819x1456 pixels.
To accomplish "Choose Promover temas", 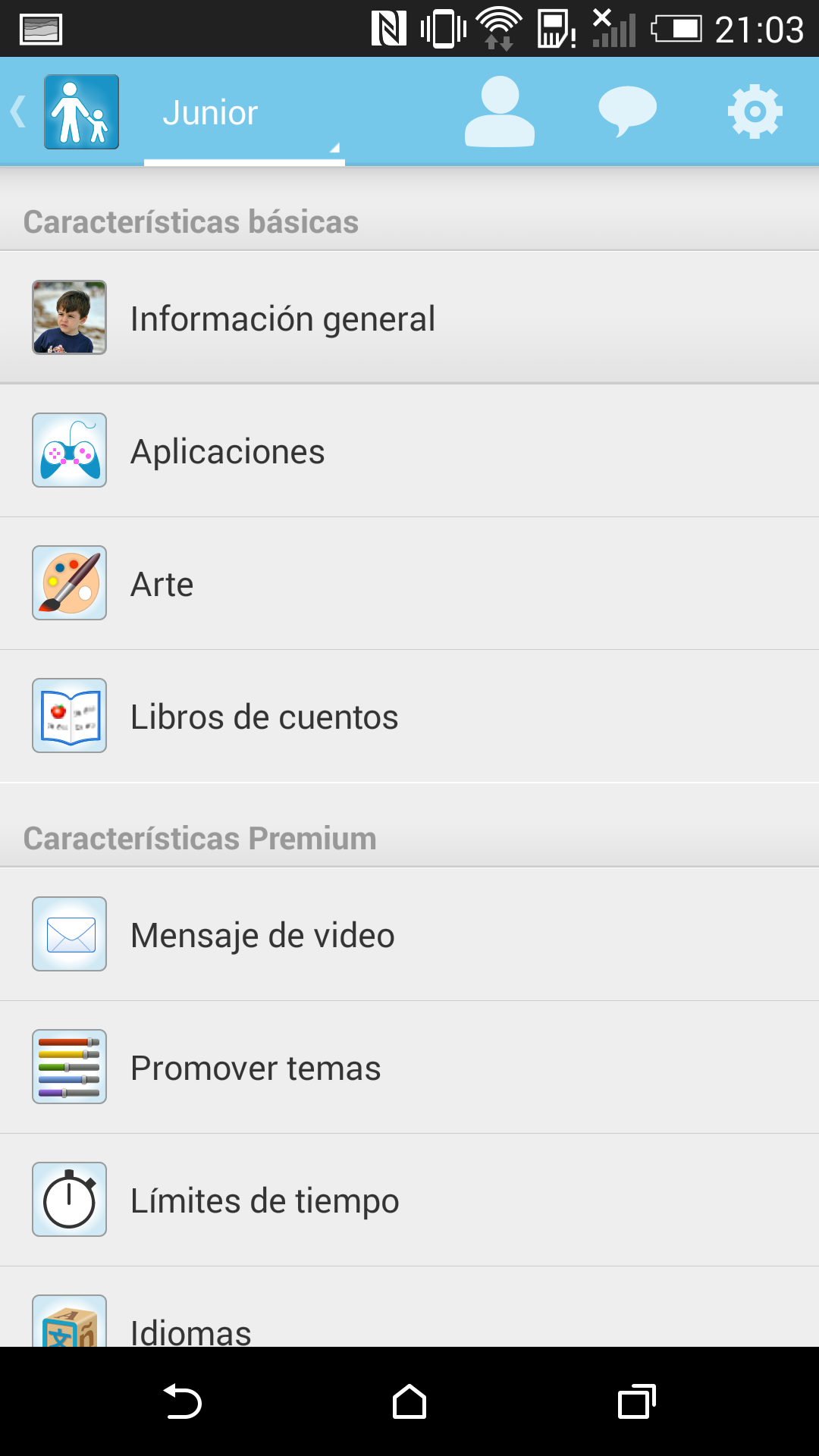I will pos(409,1068).
